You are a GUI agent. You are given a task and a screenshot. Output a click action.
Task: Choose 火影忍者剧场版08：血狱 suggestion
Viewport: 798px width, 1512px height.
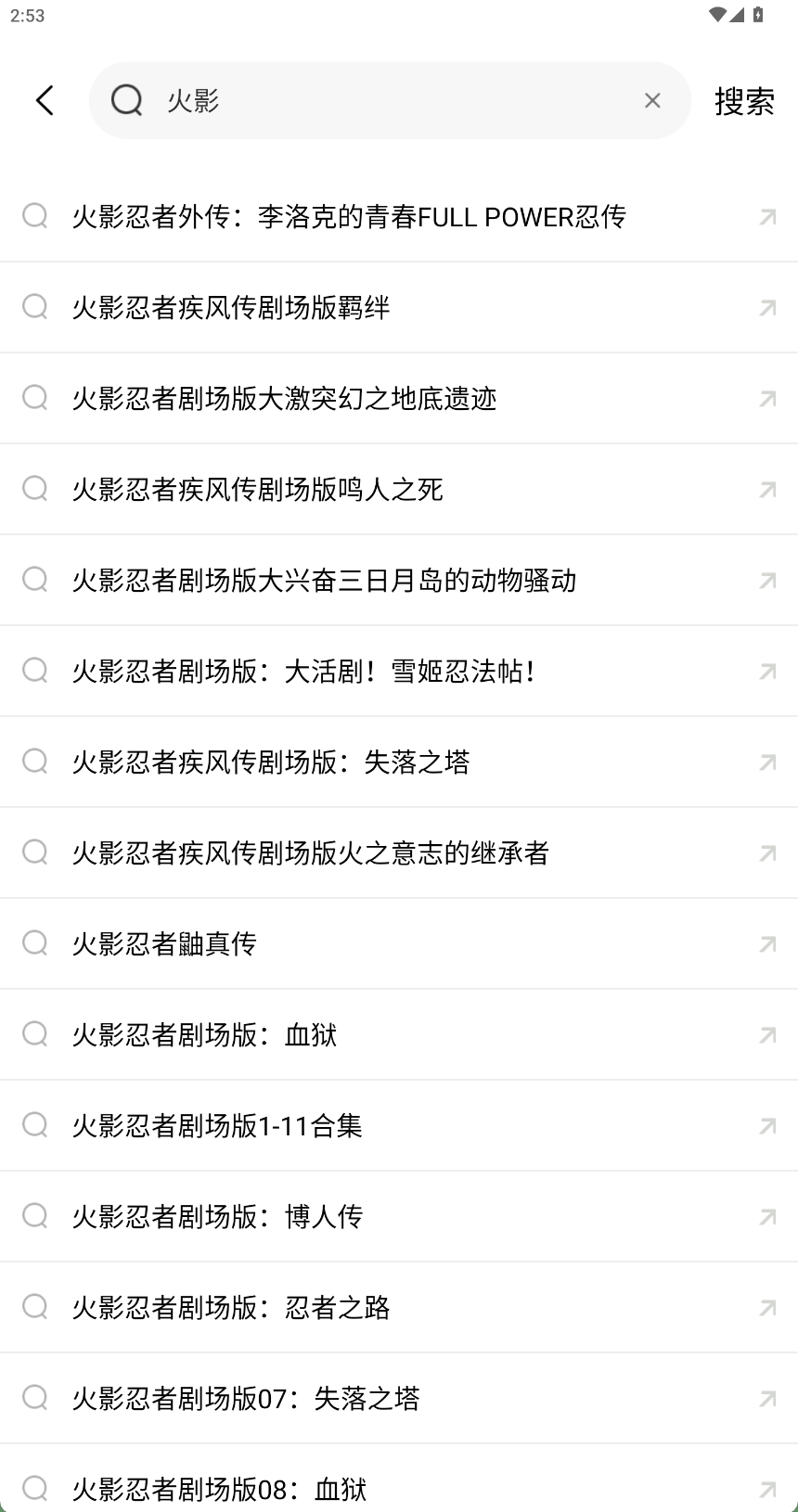pos(219,1488)
